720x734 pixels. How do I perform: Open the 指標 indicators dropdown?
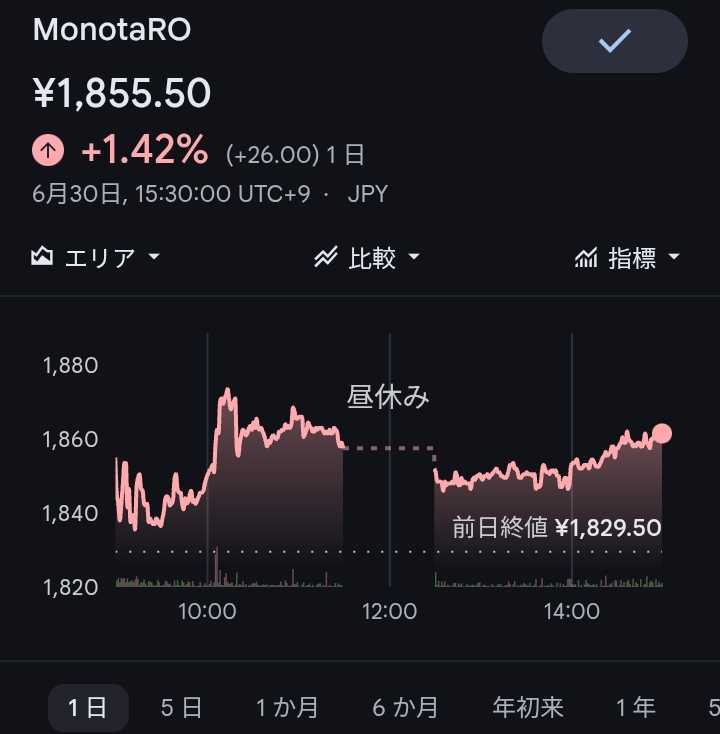pos(627,257)
